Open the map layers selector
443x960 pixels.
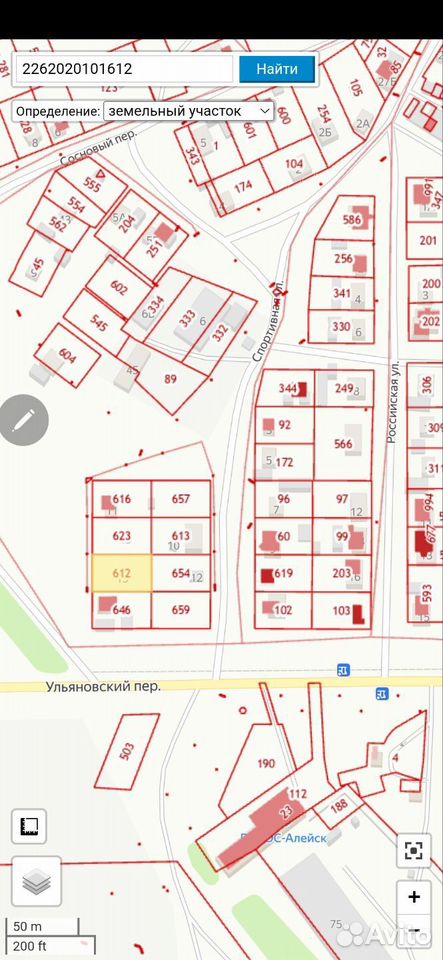pos(36,882)
